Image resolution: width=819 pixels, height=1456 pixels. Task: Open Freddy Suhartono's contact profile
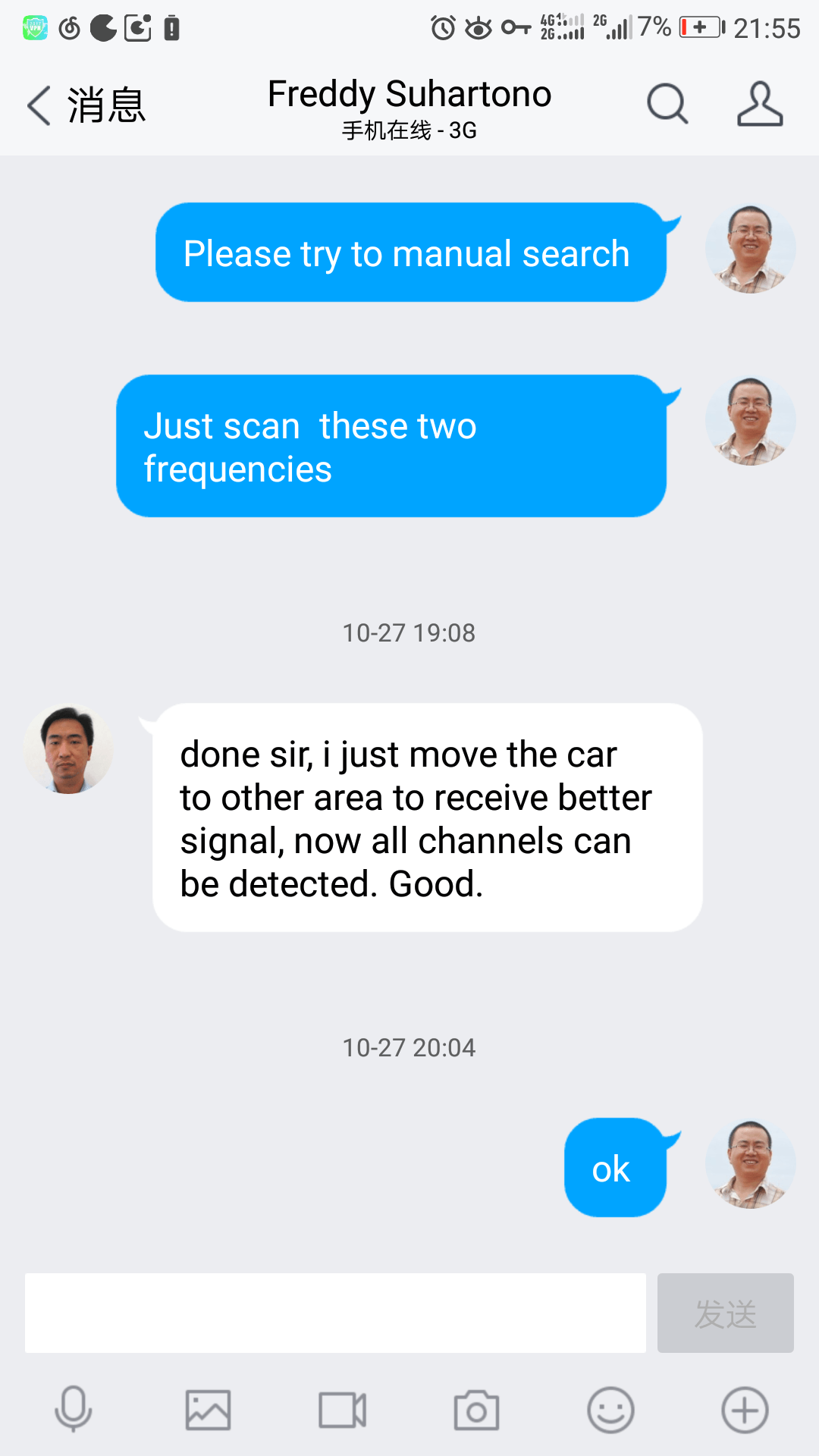(x=760, y=104)
